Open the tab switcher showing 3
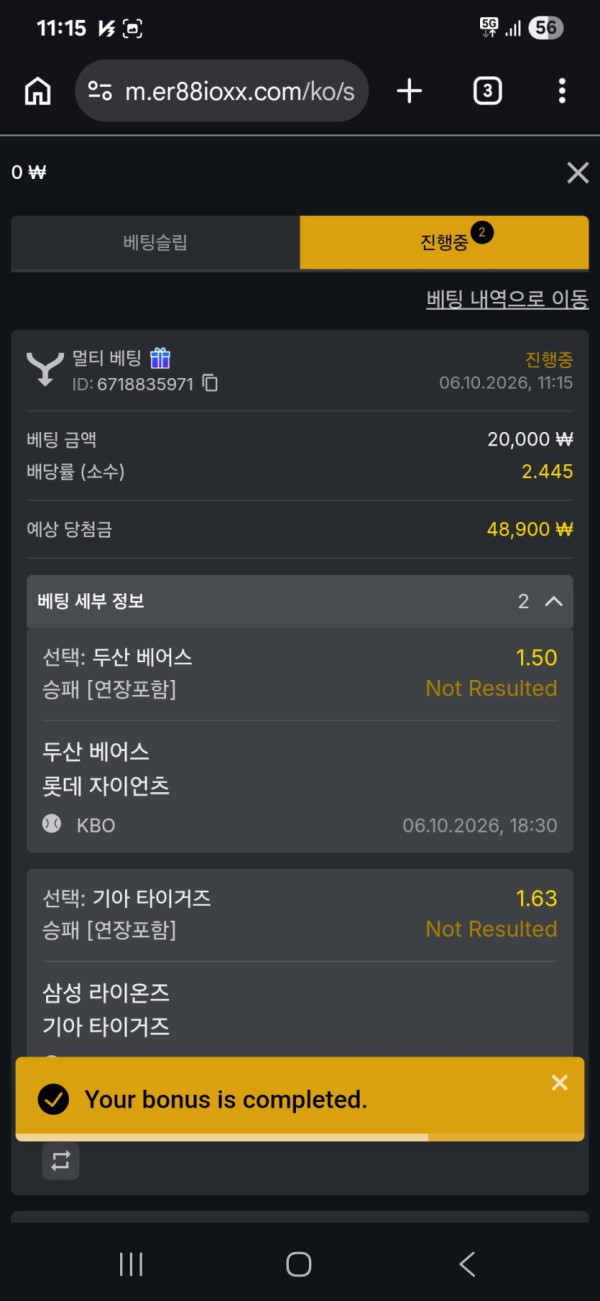This screenshot has height=1301, width=600. click(x=486, y=91)
